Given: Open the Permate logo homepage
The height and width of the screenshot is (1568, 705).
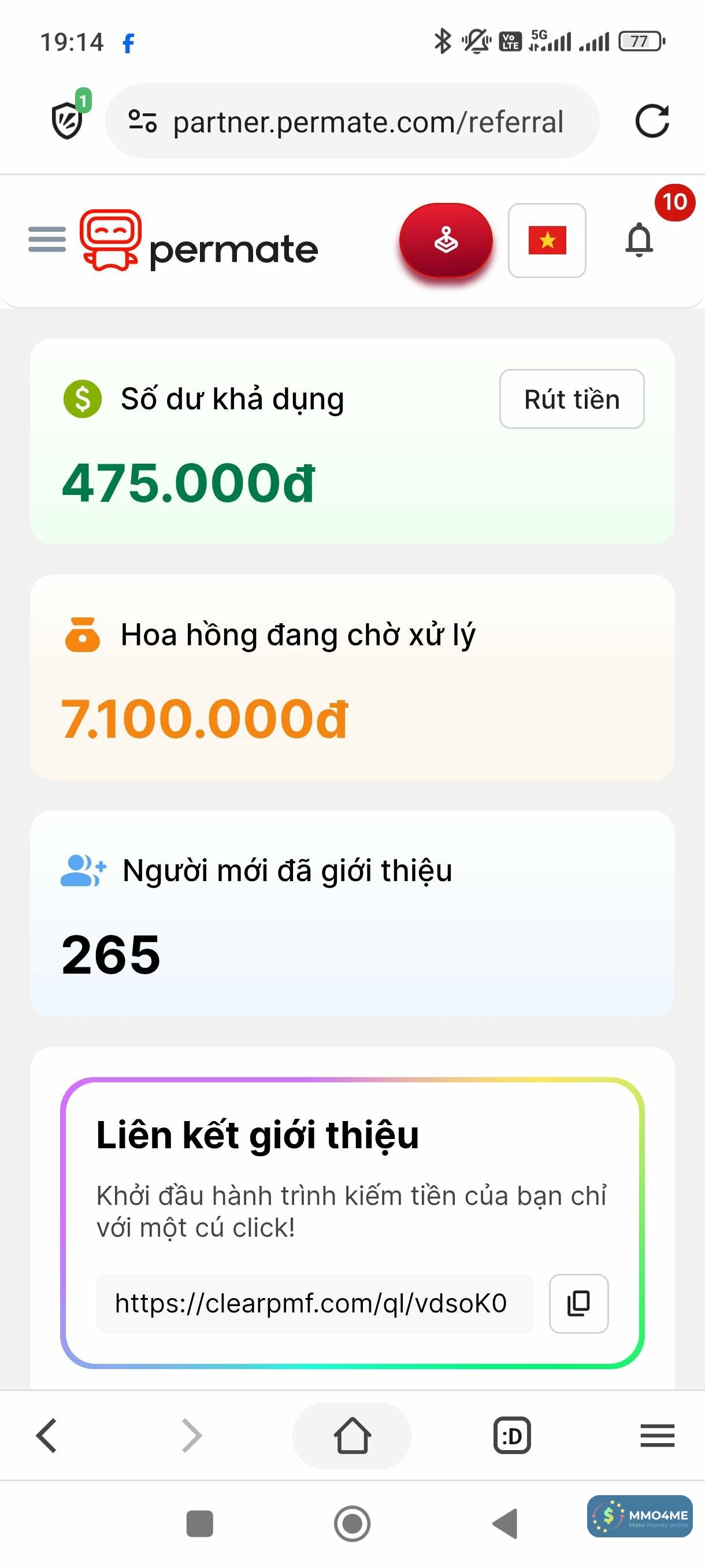Looking at the screenshot, I should (x=199, y=242).
